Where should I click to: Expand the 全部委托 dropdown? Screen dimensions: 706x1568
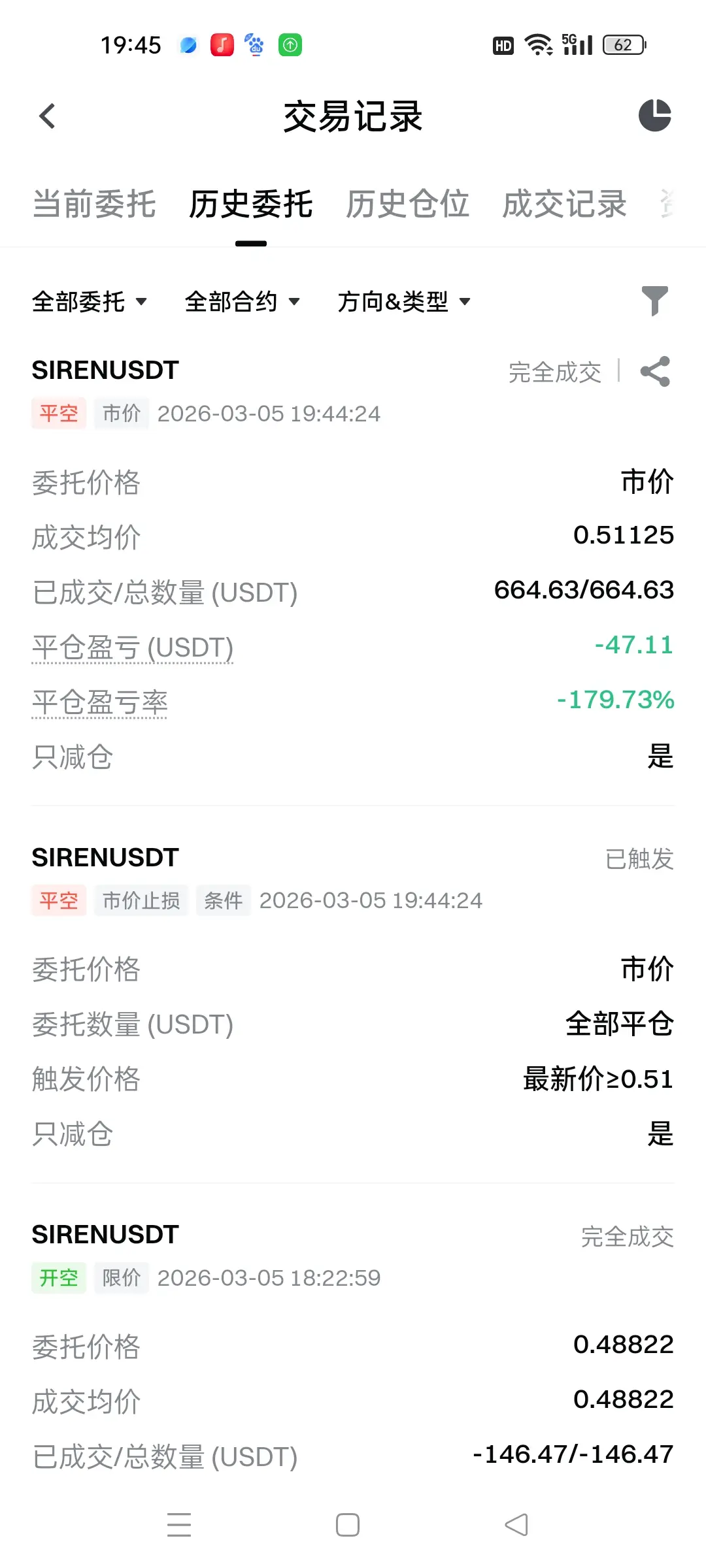click(x=90, y=302)
